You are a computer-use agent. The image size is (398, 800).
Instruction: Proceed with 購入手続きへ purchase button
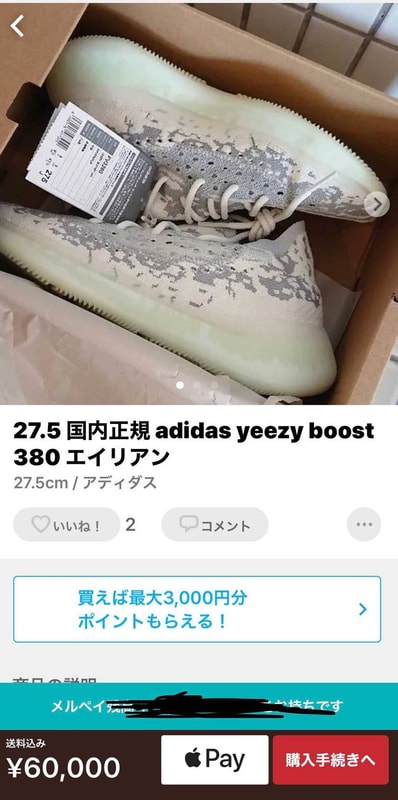pyautogui.click(x=331, y=760)
